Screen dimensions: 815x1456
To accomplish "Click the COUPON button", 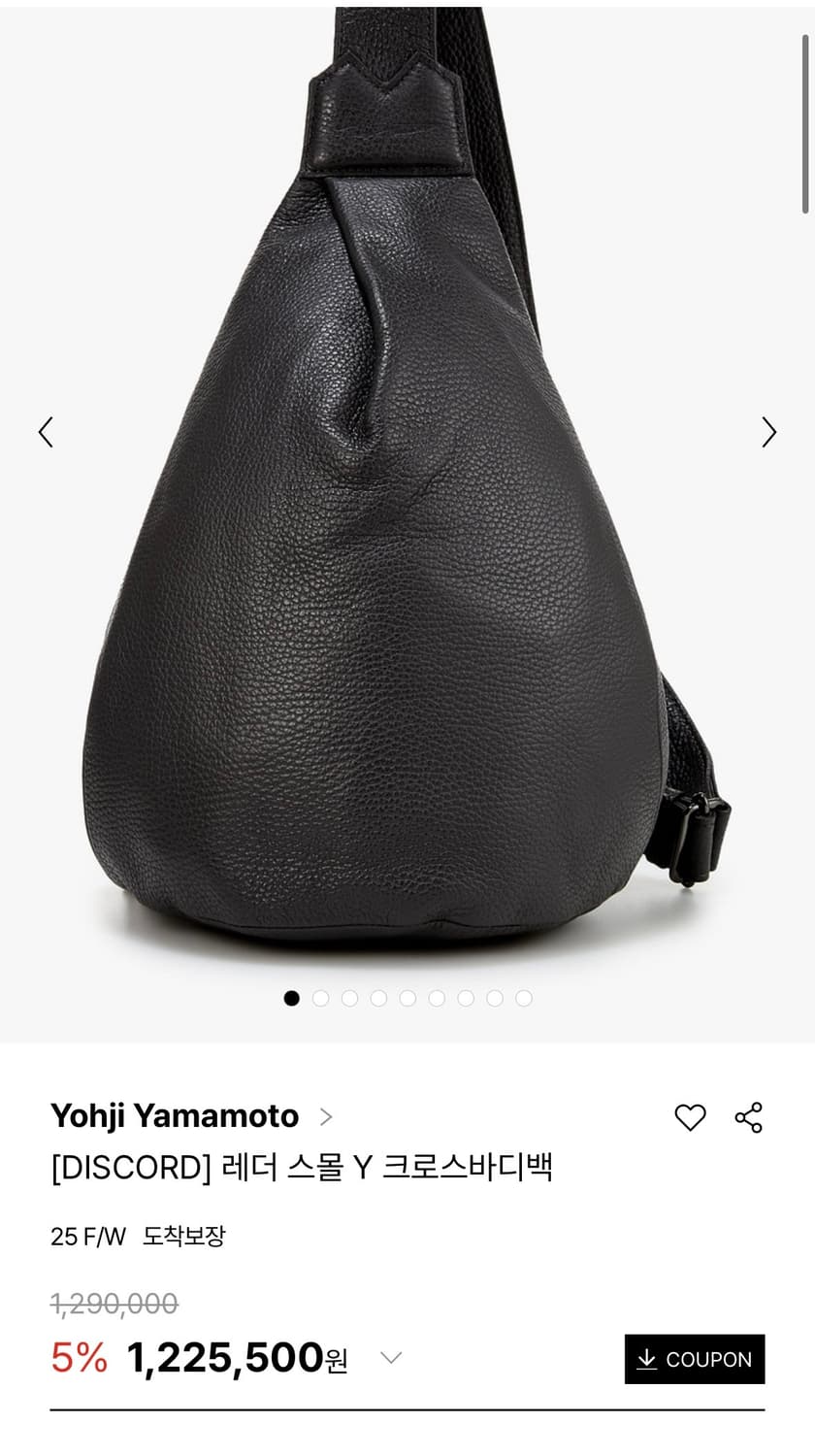I will tap(693, 1359).
